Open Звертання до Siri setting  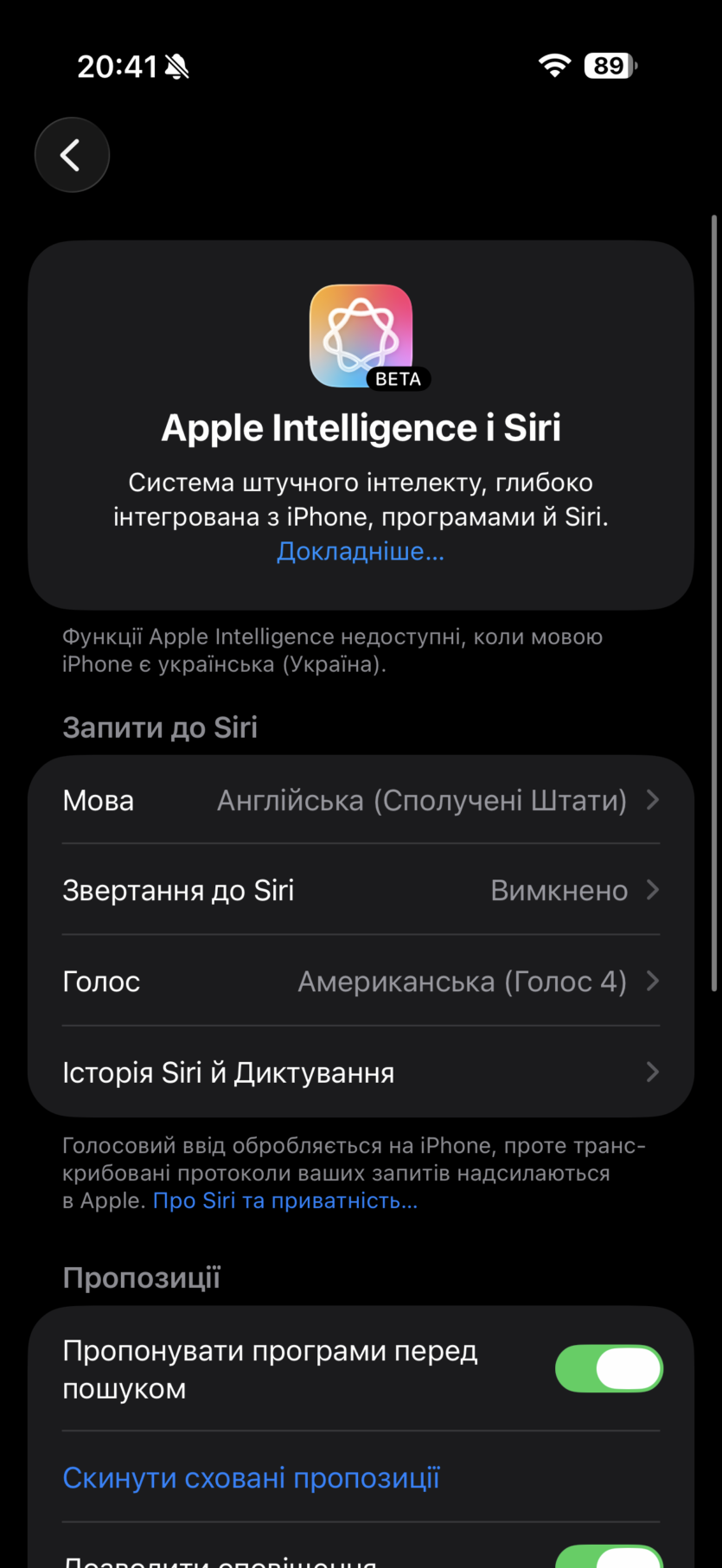click(361, 891)
